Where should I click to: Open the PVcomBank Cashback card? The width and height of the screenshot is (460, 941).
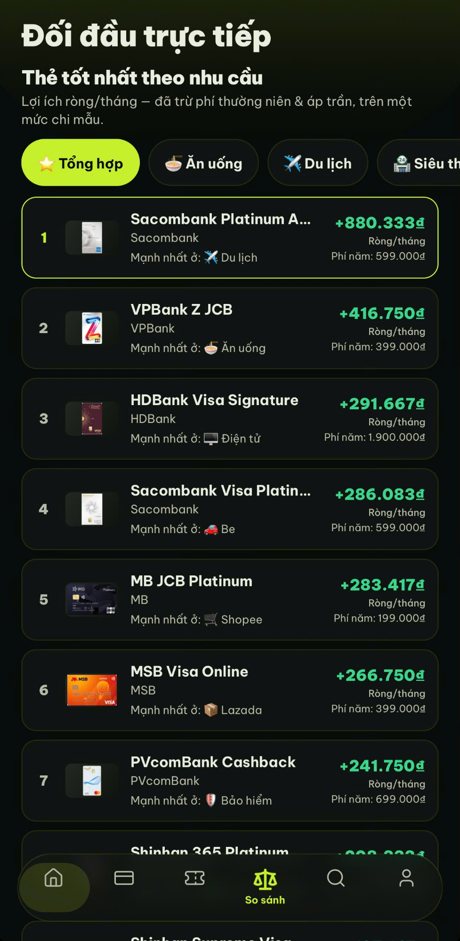[x=230, y=781]
